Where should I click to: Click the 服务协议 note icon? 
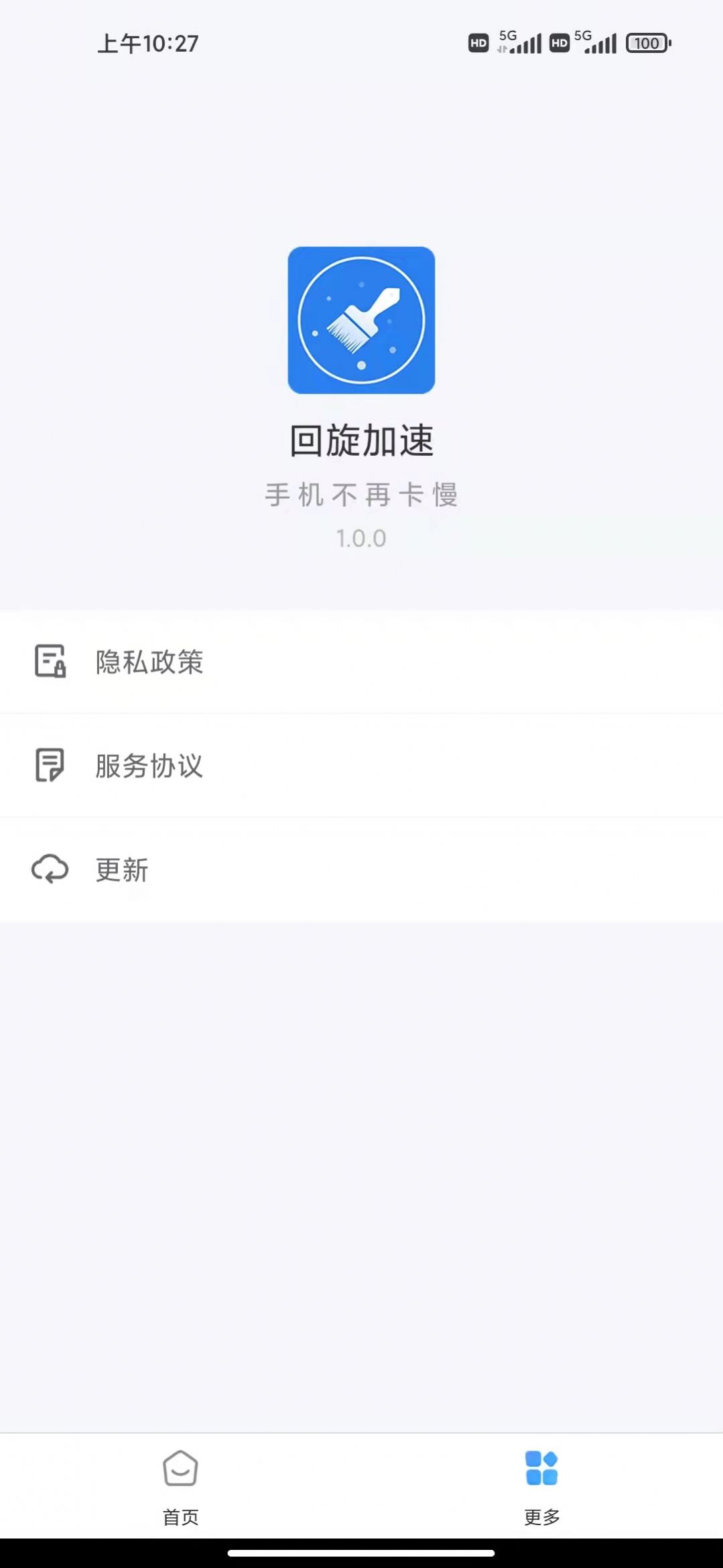tap(50, 766)
